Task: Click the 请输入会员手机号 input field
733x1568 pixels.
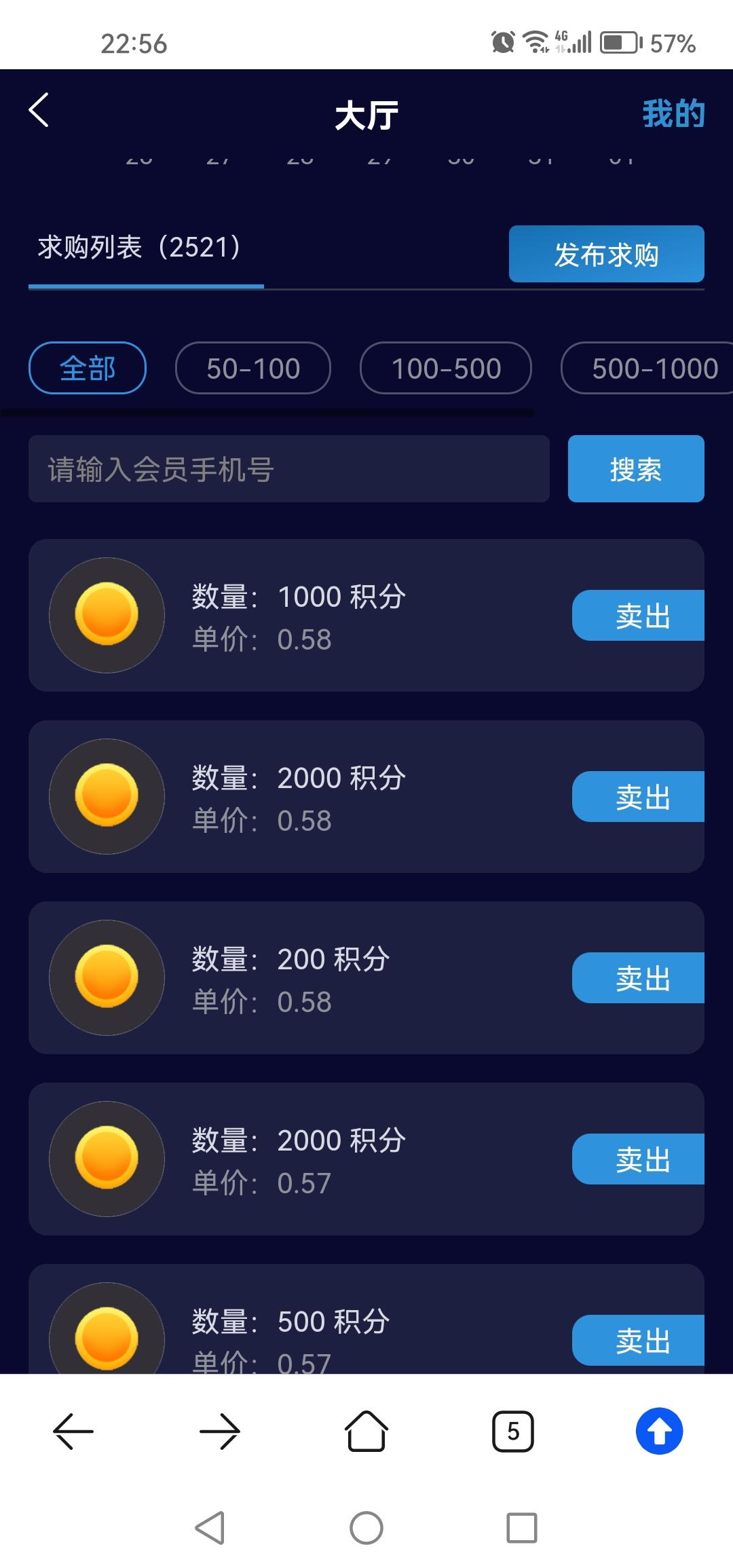Action: 288,468
